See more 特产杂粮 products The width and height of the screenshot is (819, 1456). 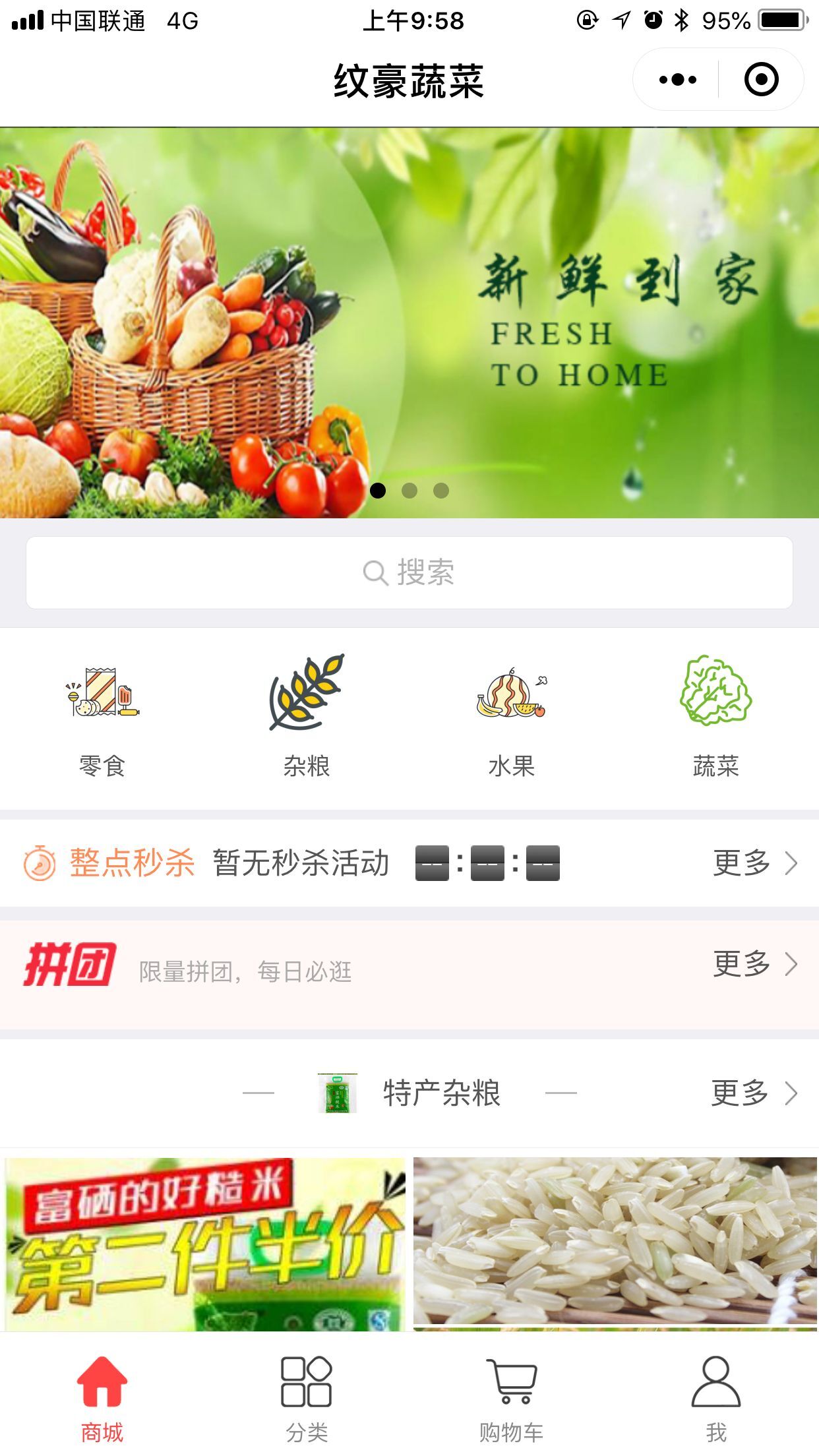753,1093
